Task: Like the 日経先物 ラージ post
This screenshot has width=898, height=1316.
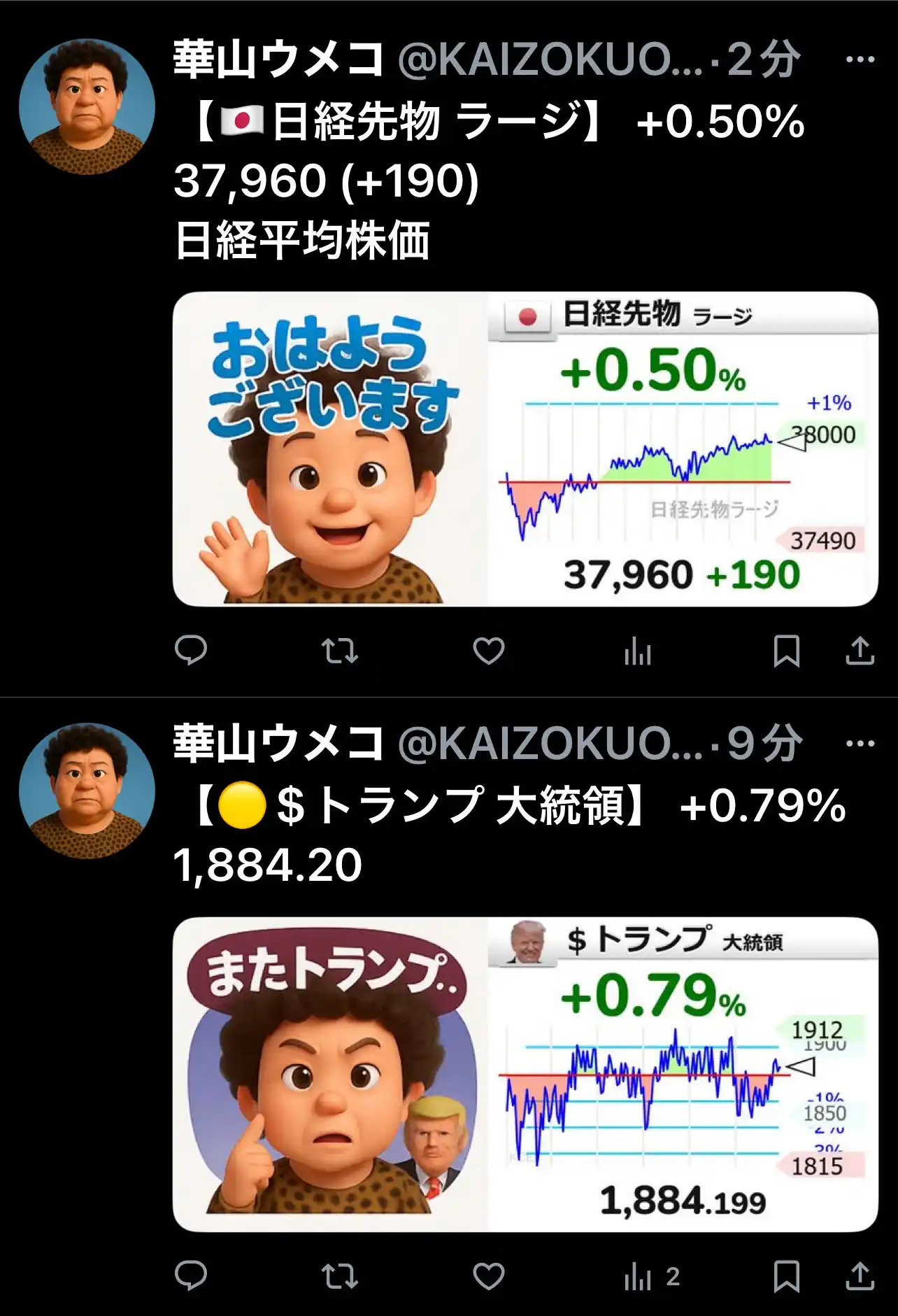Action: 488,651
